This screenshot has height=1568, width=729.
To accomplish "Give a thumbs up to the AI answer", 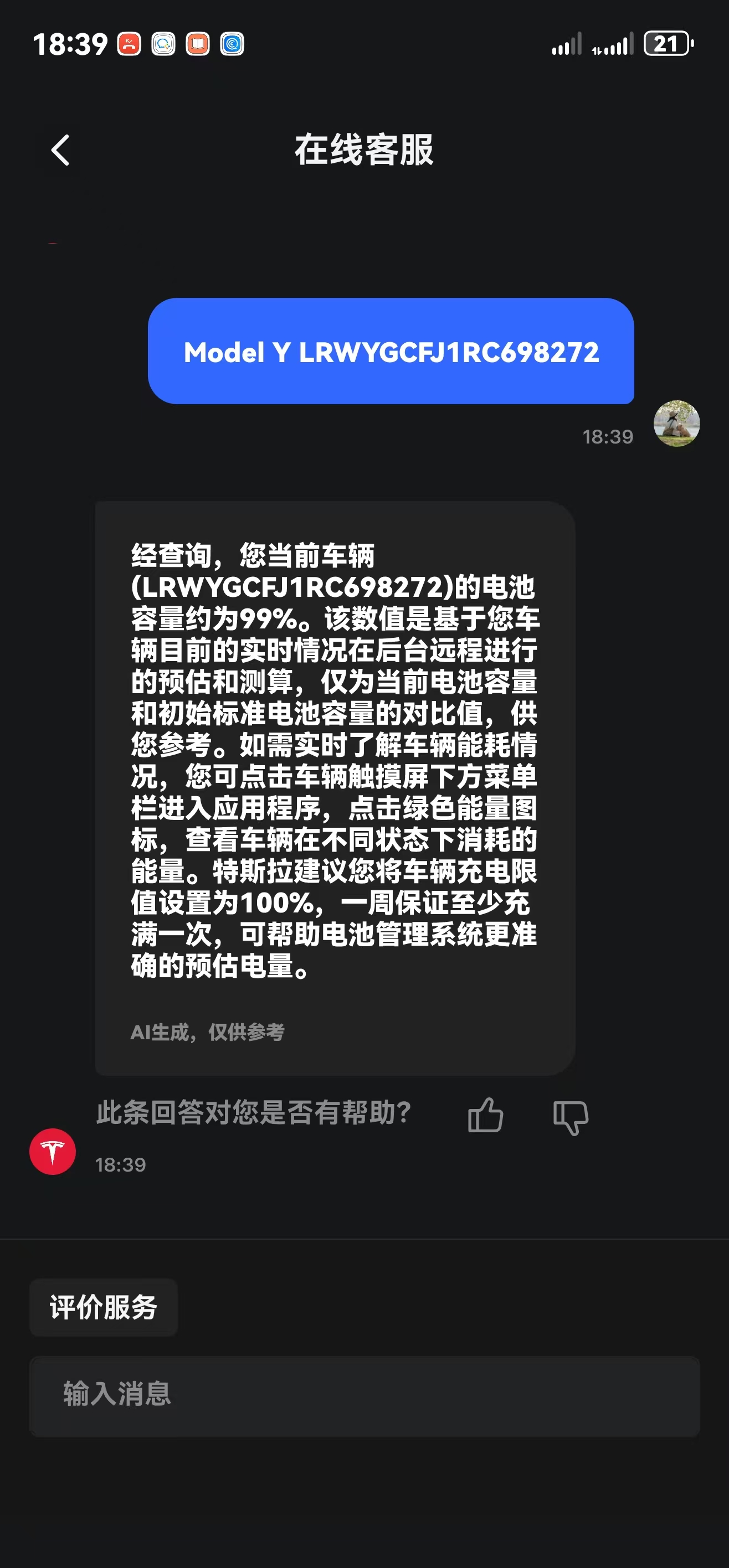I will click(x=485, y=1115).
